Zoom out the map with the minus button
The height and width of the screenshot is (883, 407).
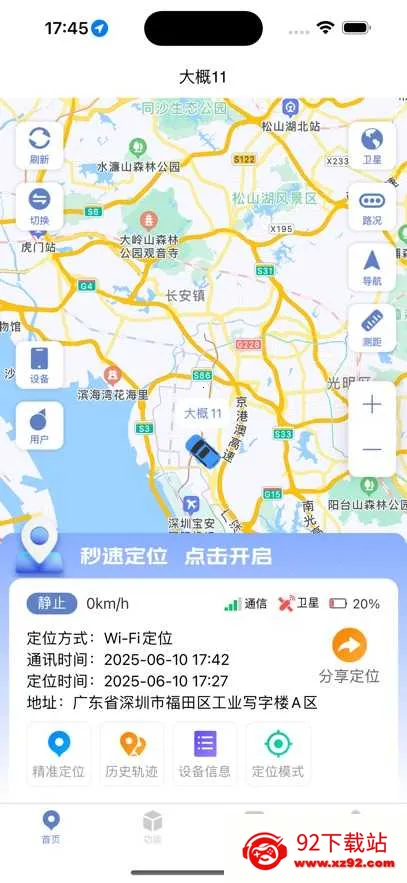tap(372, 450)
